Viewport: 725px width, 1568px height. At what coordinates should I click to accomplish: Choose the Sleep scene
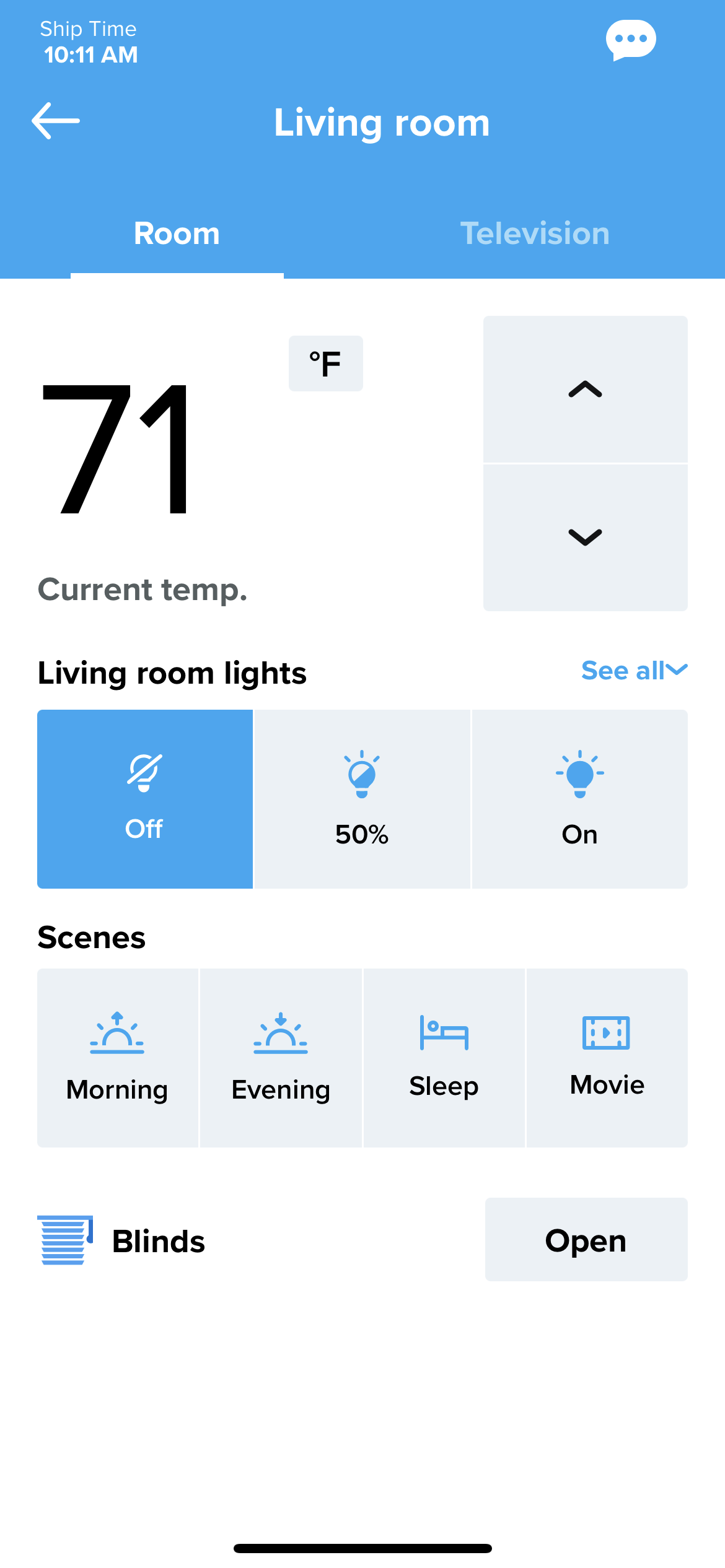pyautogui.click(x=444, y=1058)
